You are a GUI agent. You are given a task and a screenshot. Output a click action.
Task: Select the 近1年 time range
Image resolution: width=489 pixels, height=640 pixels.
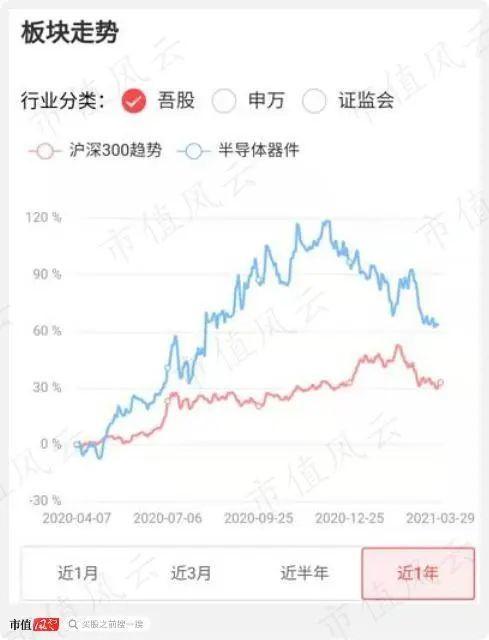418,573
